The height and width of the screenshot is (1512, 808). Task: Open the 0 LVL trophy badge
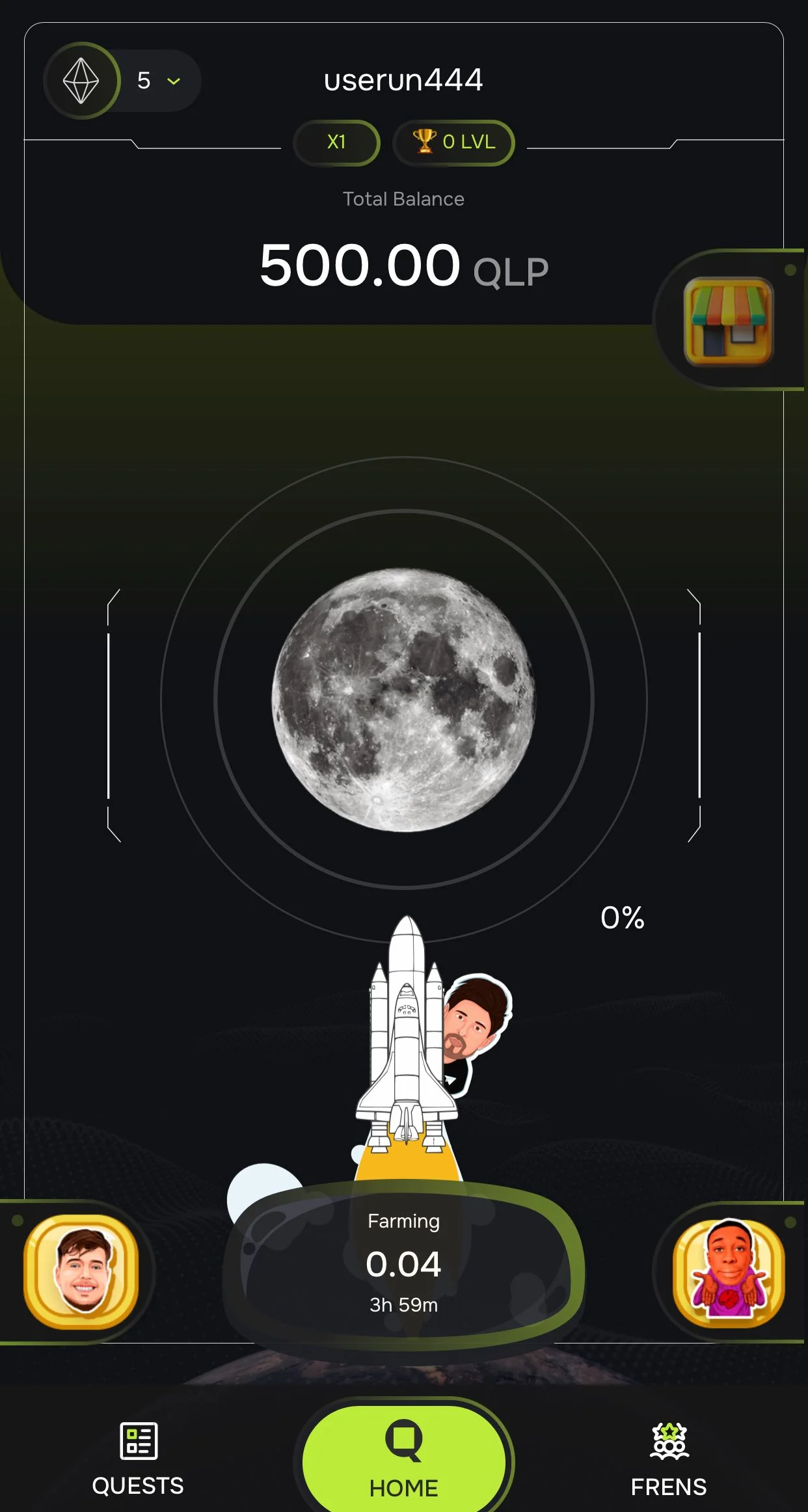454,142
